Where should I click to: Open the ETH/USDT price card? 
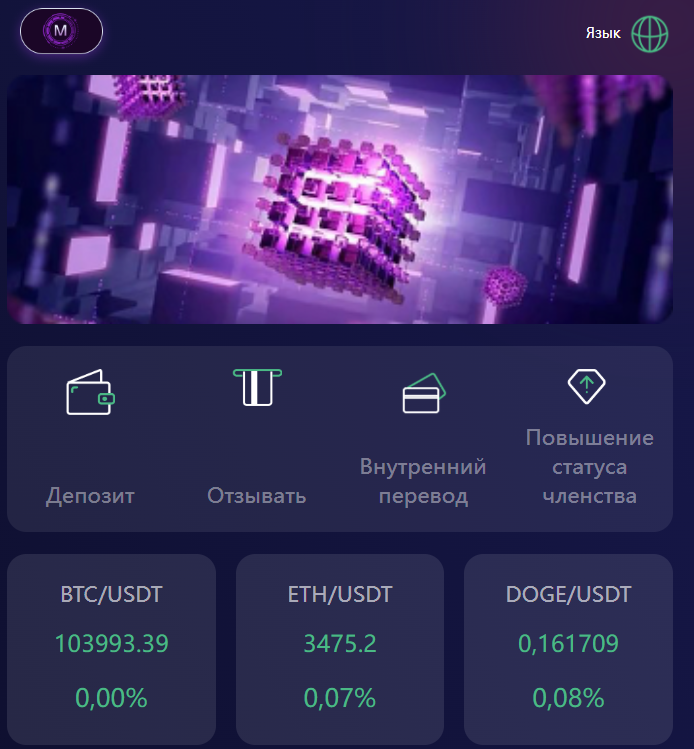(340, 648)
